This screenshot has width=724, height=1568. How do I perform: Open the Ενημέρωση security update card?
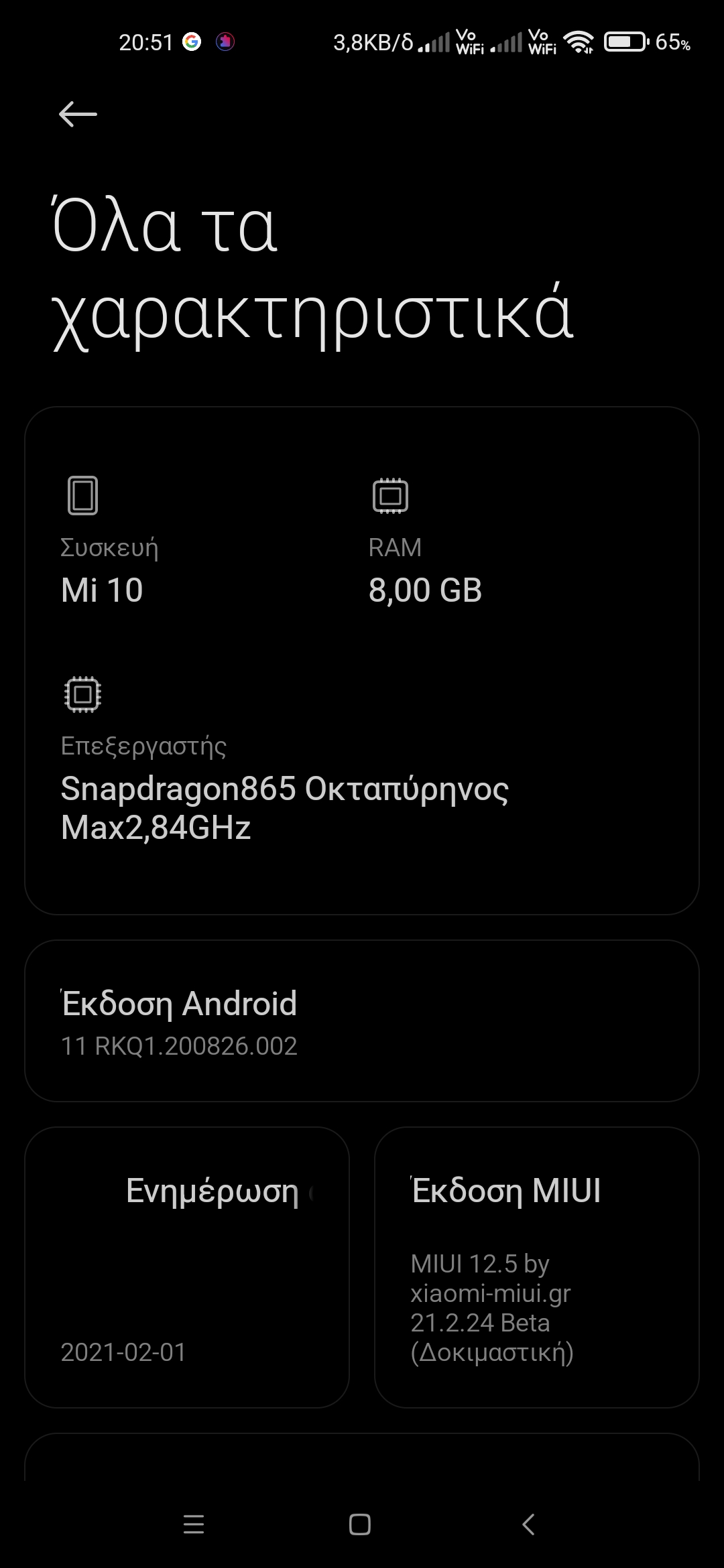pos(187,1267)
